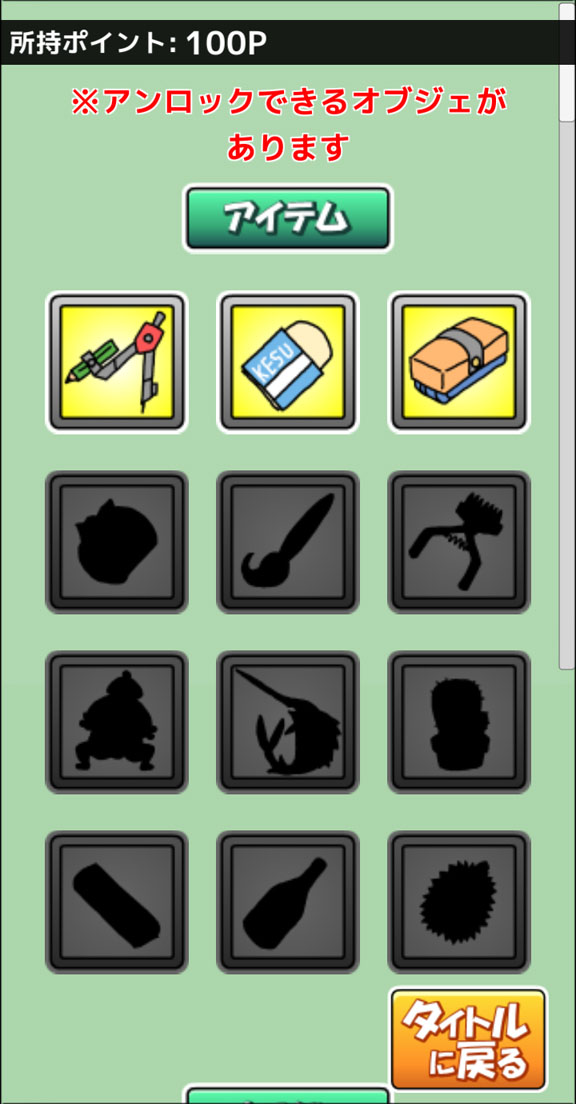Tap the locked hand grip silhouette item
576x1104 pixels.
(x=460, y=541)
